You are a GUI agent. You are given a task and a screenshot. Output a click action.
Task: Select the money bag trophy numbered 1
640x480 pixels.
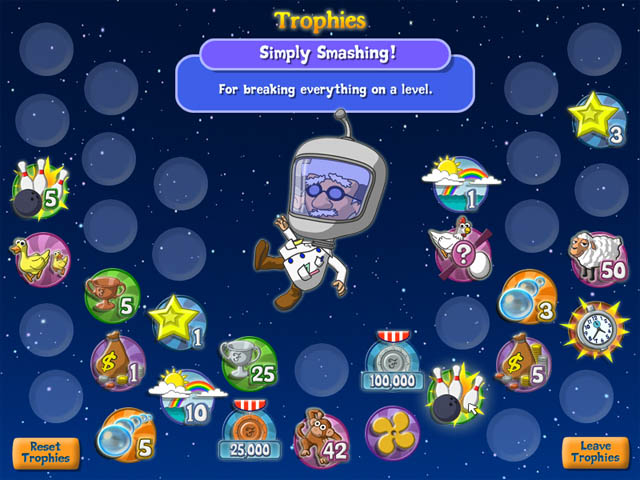coord(117,361)
